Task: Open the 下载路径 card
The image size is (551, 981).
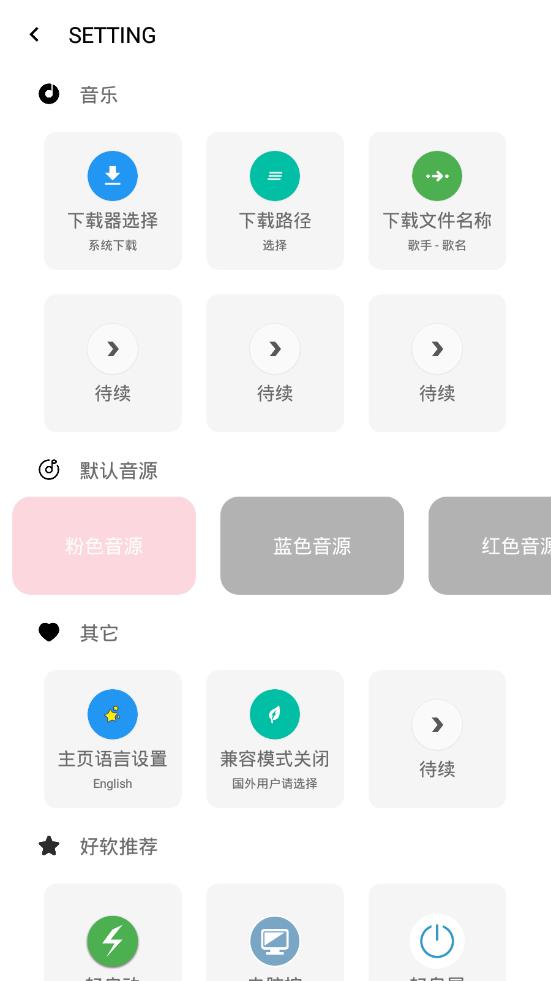Action: point(275,201)
